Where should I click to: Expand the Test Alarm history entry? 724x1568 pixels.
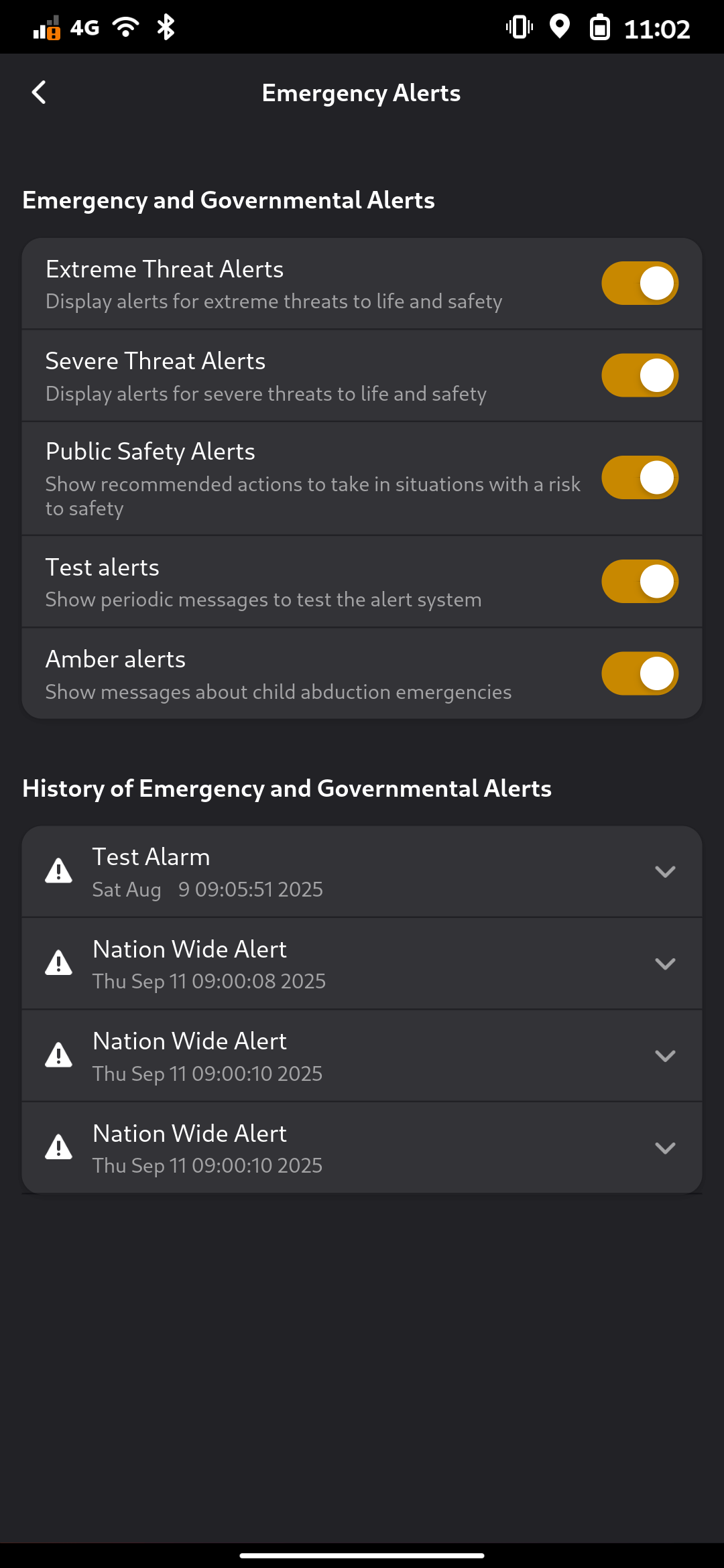tap(664, 872)
